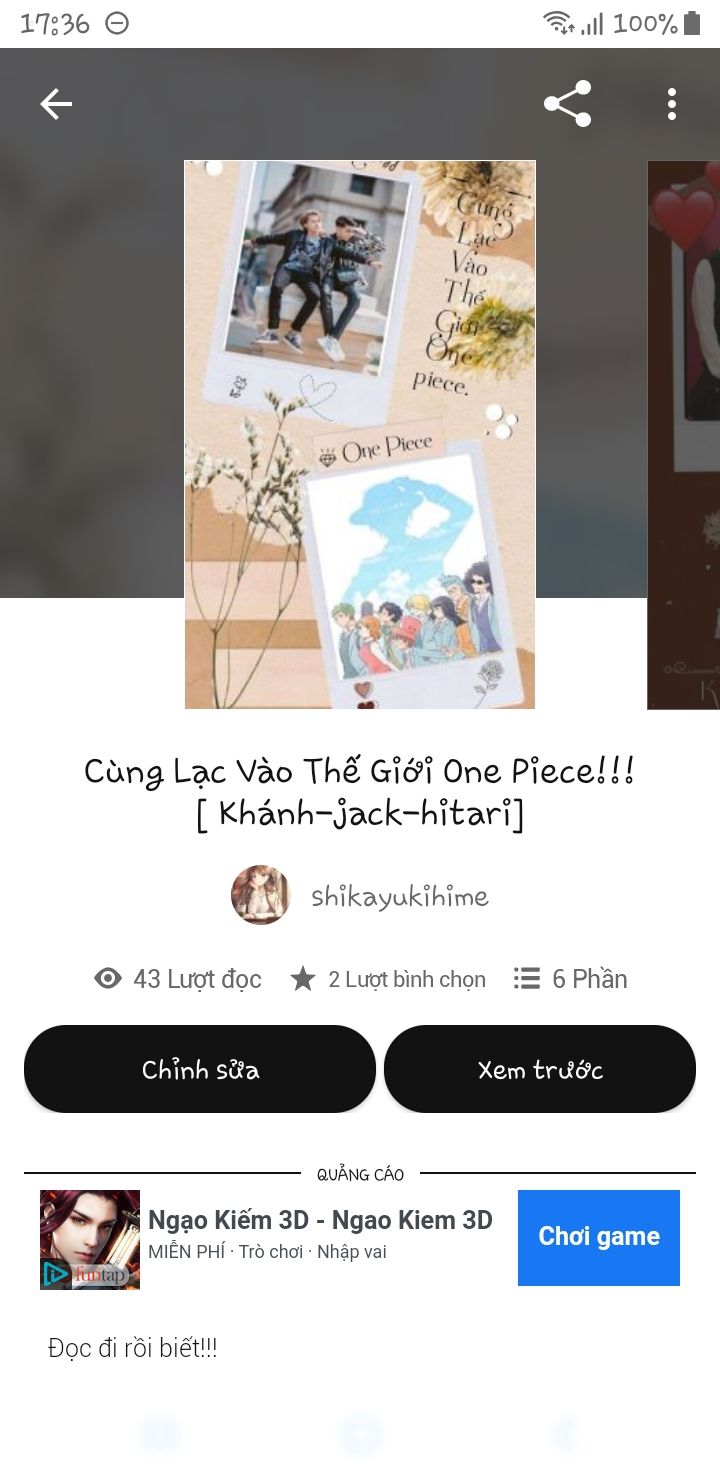This screenshot has width=720, height=1480.
Task: Tap the Xem trước button
Action: coord(540,1069)
